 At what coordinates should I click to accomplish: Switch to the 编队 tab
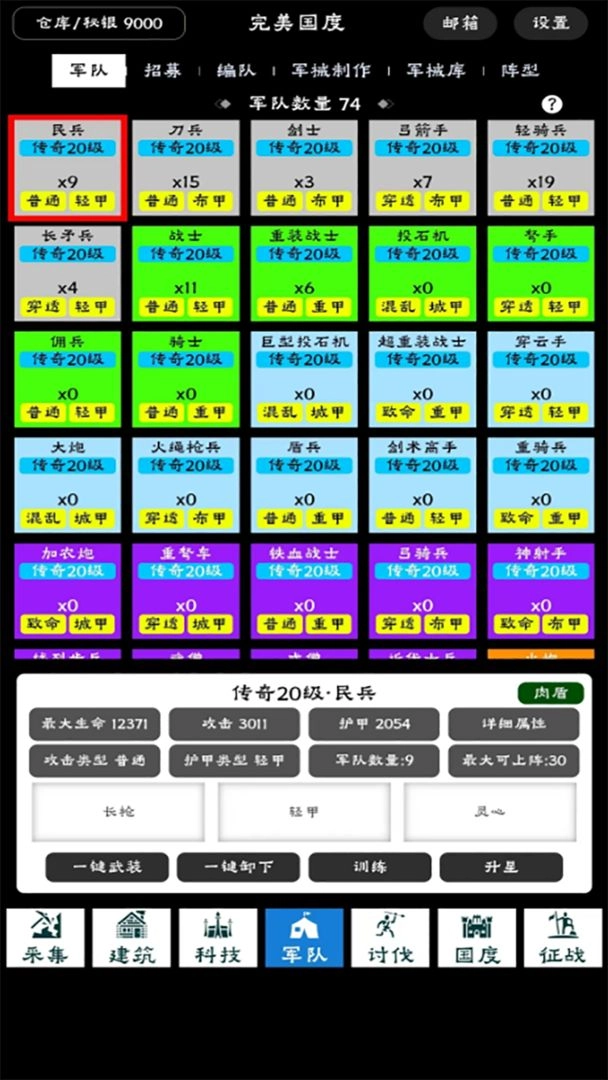pyautogui.click(x=236, y=70)
